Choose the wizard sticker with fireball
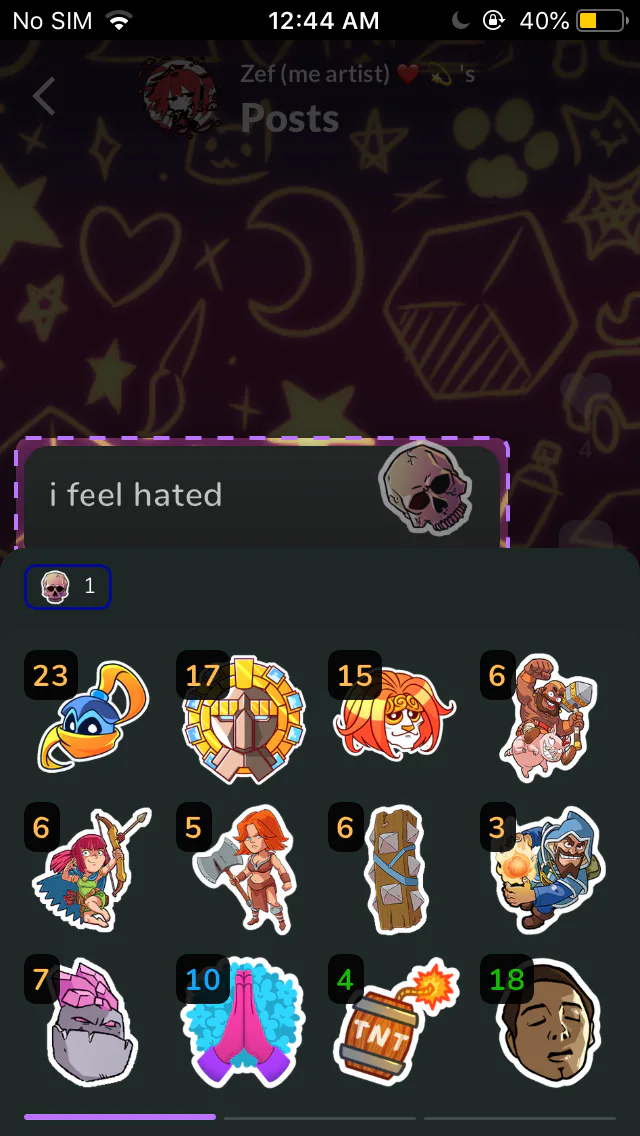The image size is (640, 1136). [547, 868]
